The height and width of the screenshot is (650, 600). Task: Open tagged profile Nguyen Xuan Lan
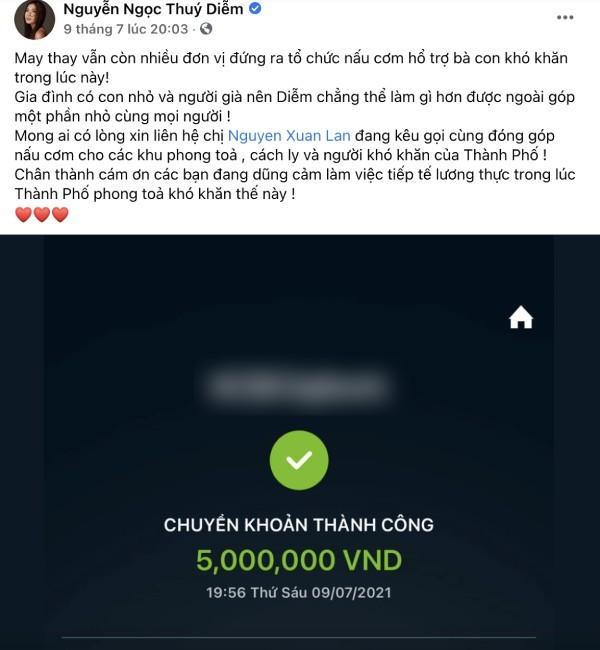pos(289,135)
